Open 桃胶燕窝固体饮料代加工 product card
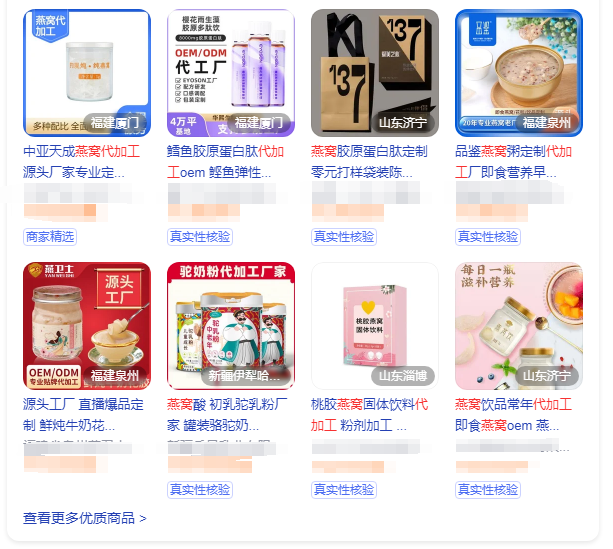 click(x=374, y=326)
